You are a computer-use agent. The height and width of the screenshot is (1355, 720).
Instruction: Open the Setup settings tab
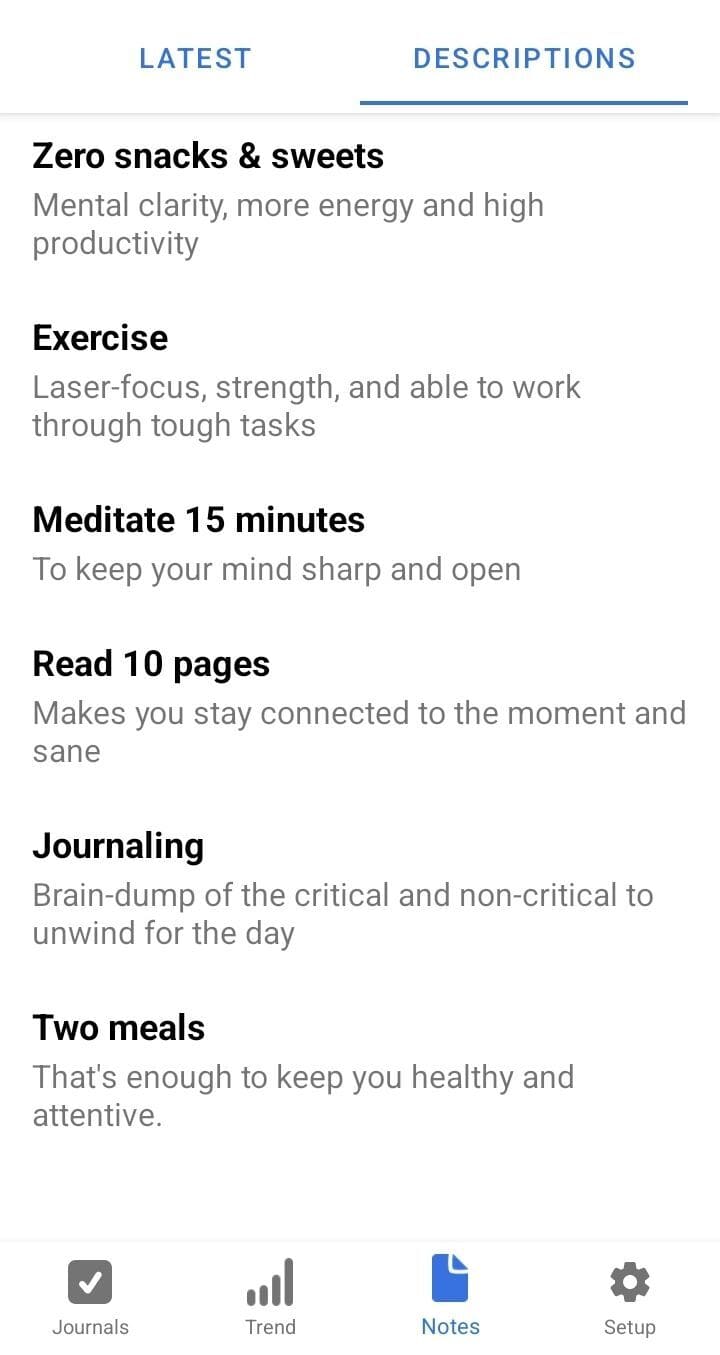[x=629, y=1298]
